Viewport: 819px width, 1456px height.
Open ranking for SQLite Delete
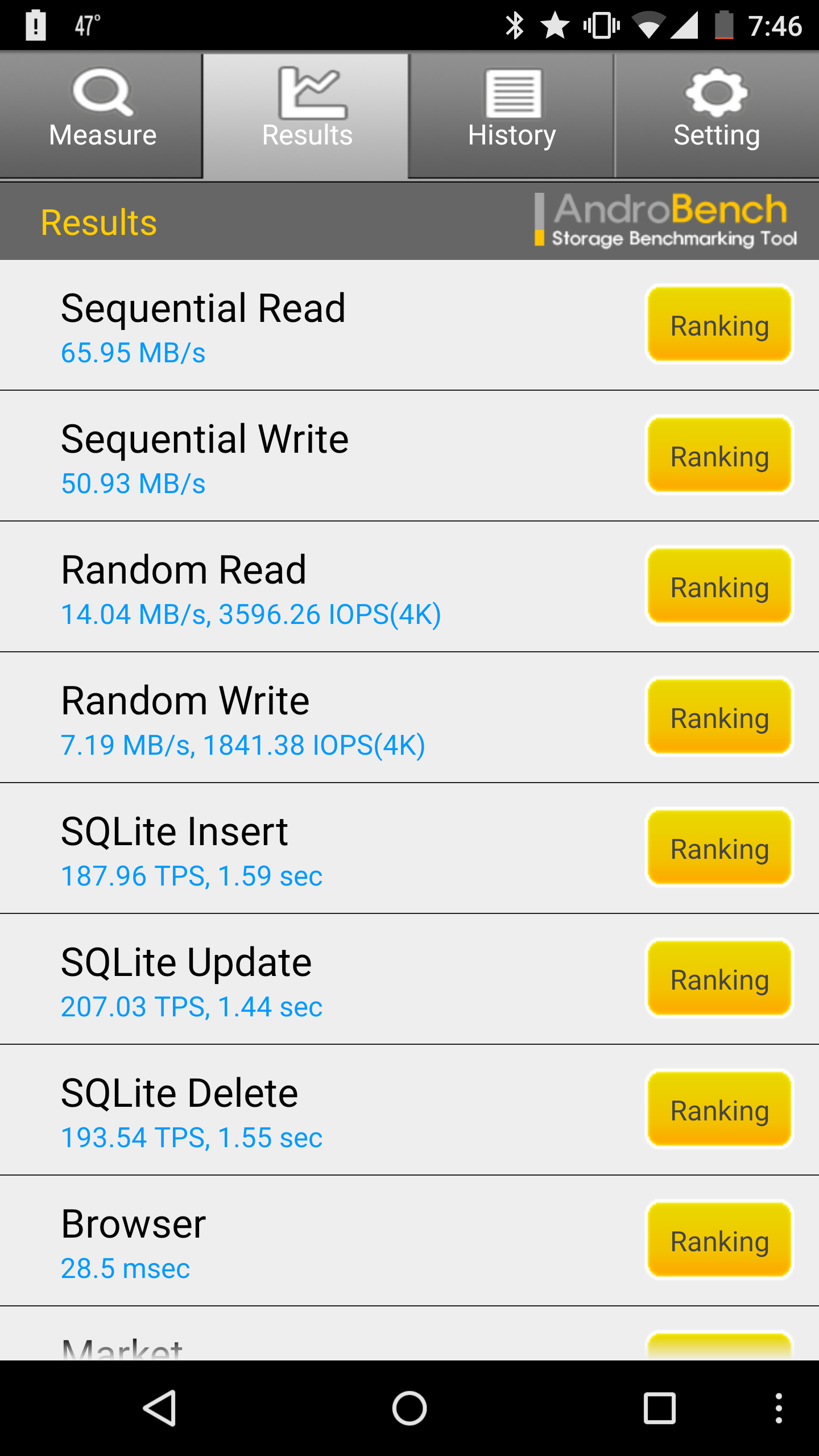click(719, 1109)
